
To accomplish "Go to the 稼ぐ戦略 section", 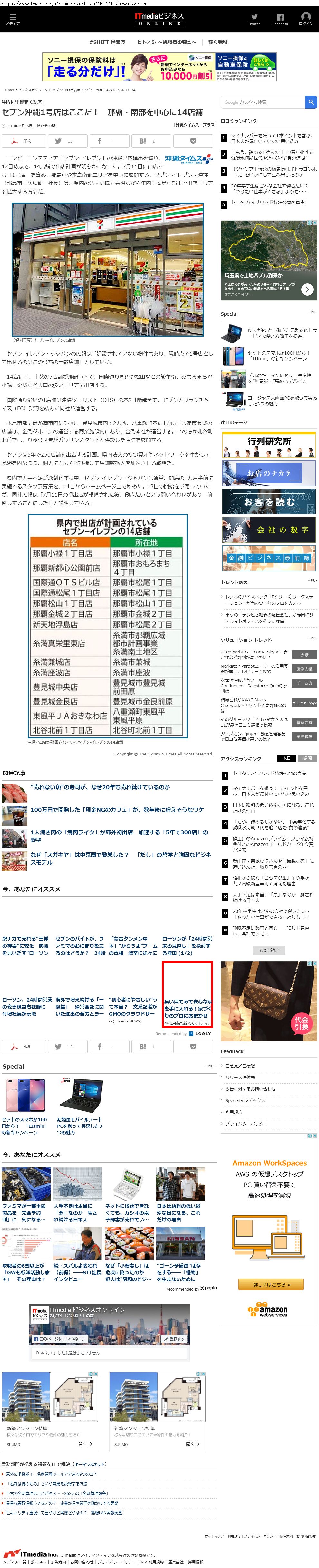I will pyautogui.click(x=218, y=42).
